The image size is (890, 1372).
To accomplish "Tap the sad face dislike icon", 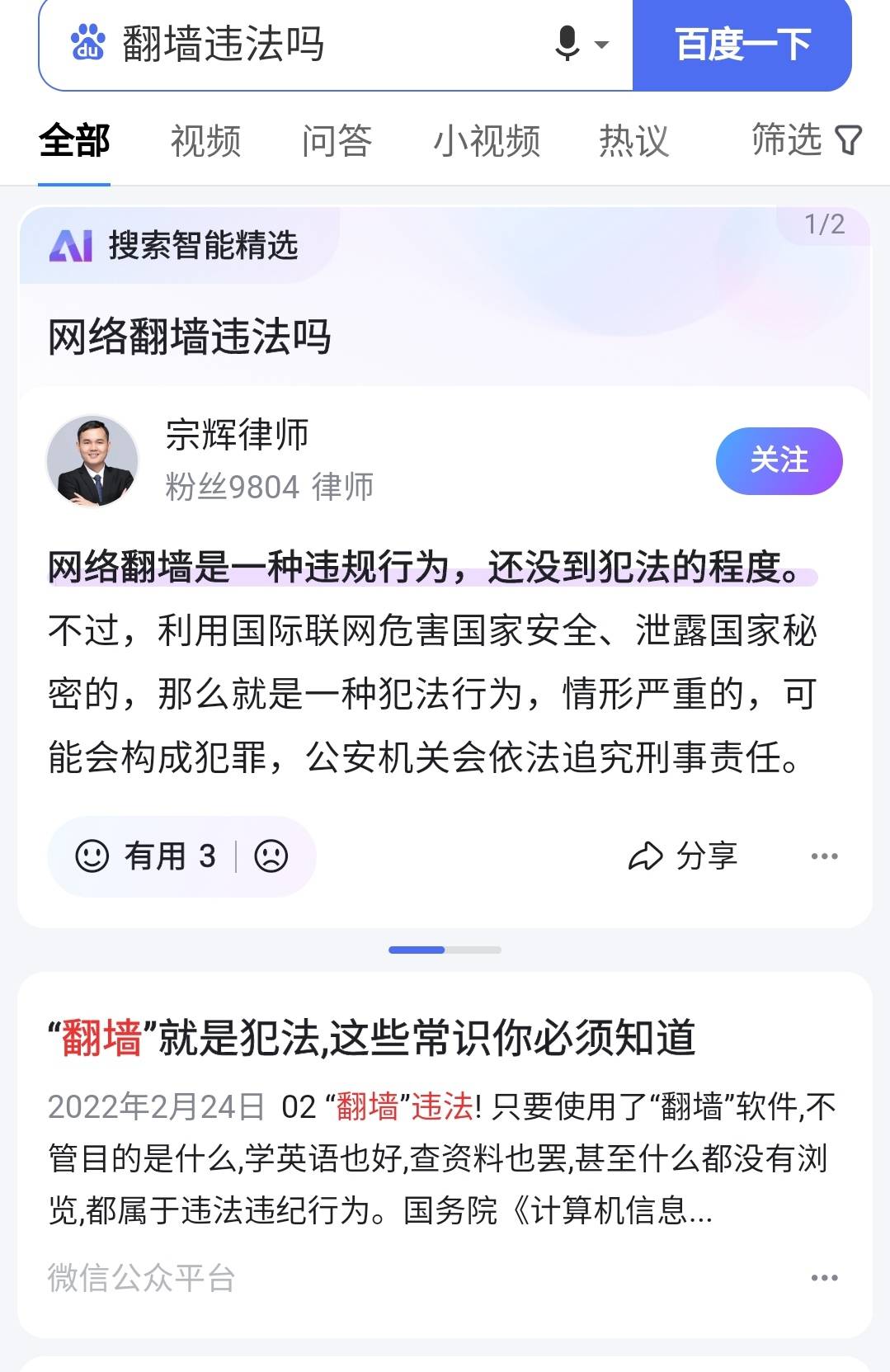I will (x=271, y=856).
